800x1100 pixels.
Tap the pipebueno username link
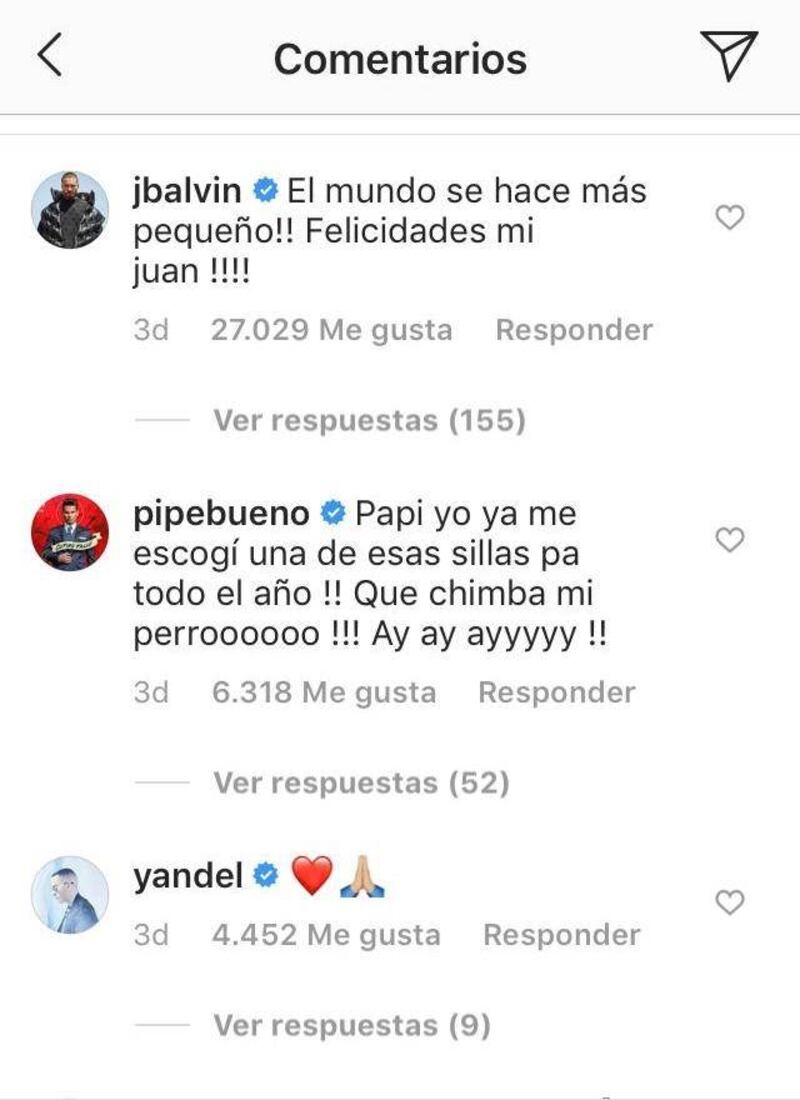click(221, 513)
